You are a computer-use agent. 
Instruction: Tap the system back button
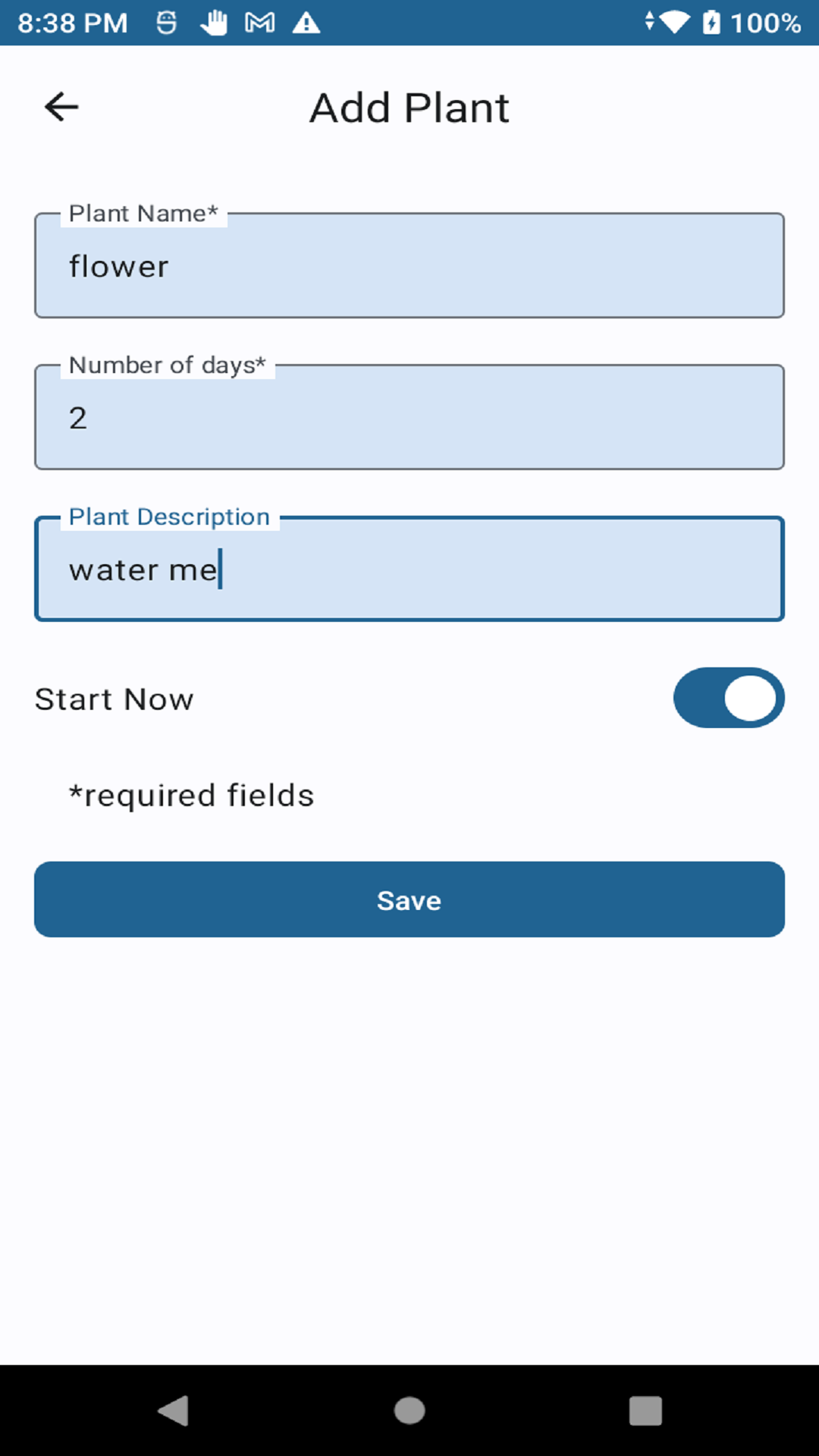click(x=174, y=1411)
